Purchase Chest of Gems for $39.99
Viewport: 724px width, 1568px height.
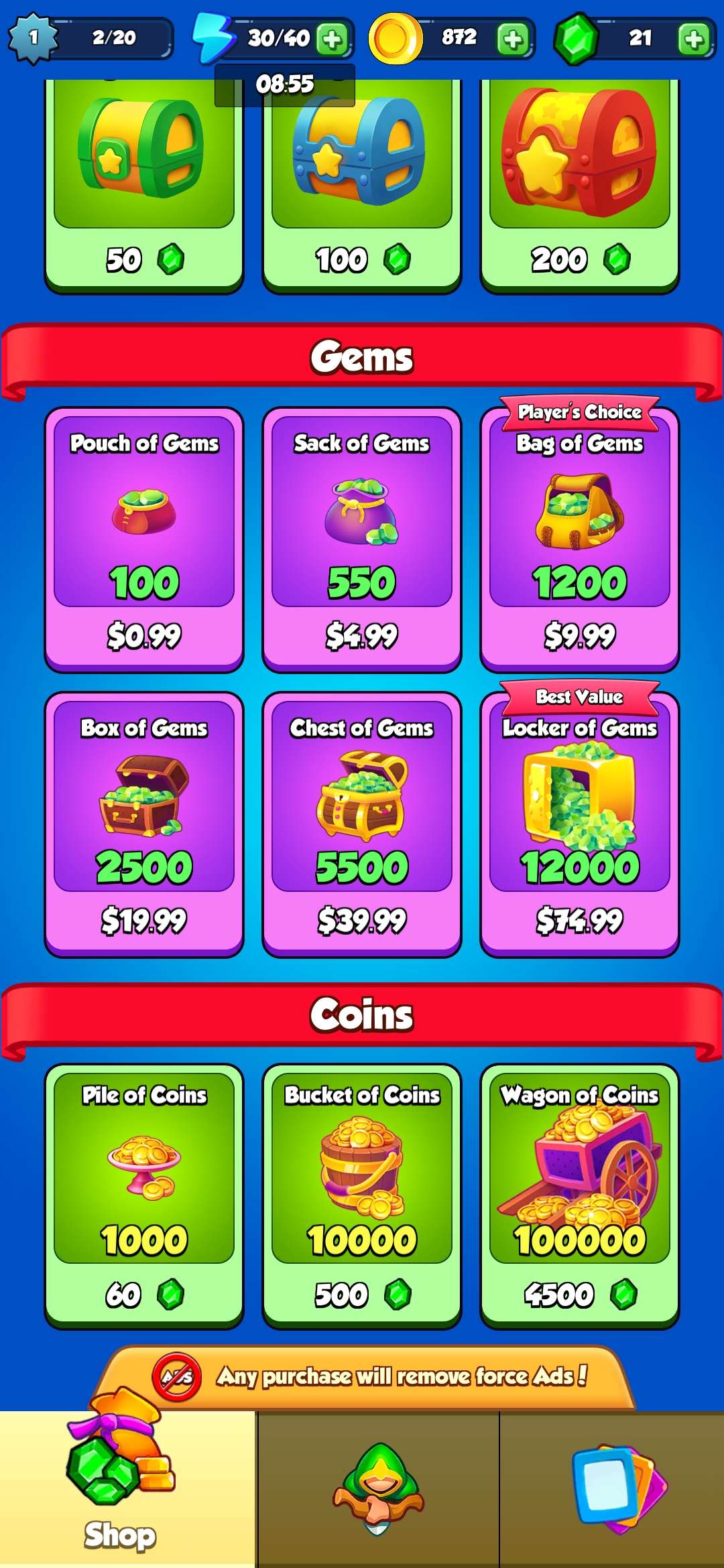[362, 824]
